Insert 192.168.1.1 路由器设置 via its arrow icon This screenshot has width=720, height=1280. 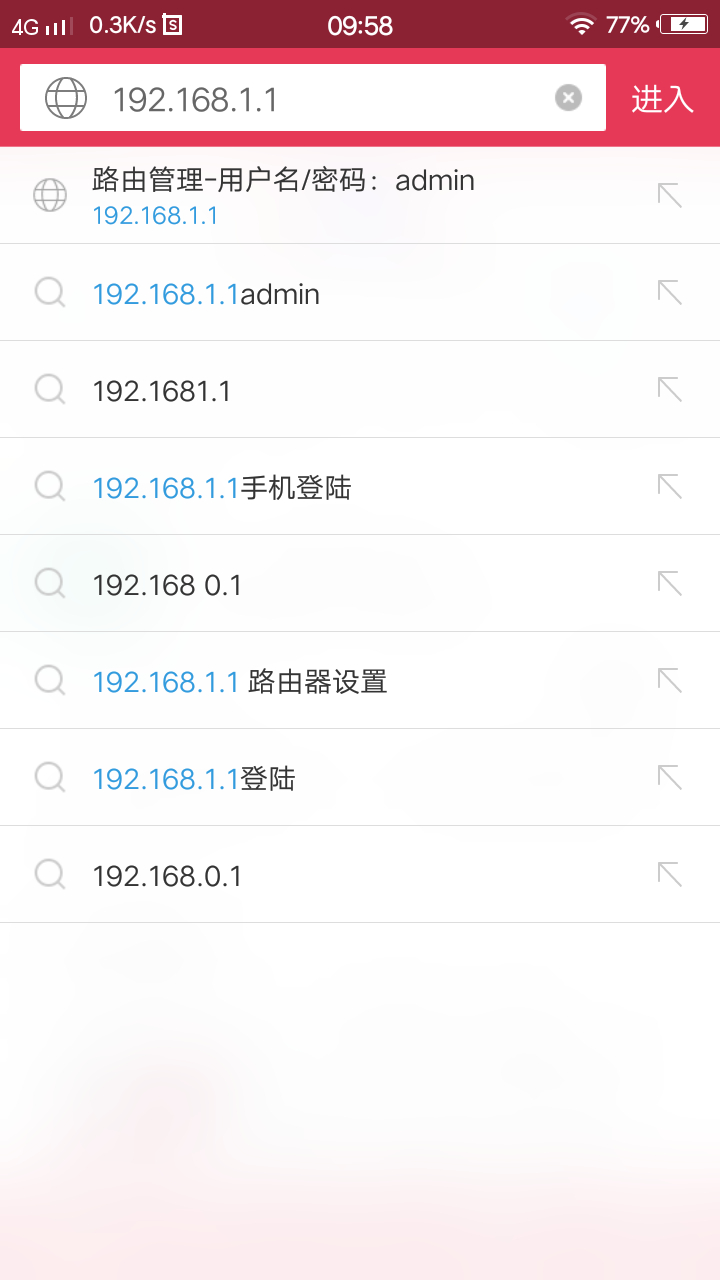[669, 680]
